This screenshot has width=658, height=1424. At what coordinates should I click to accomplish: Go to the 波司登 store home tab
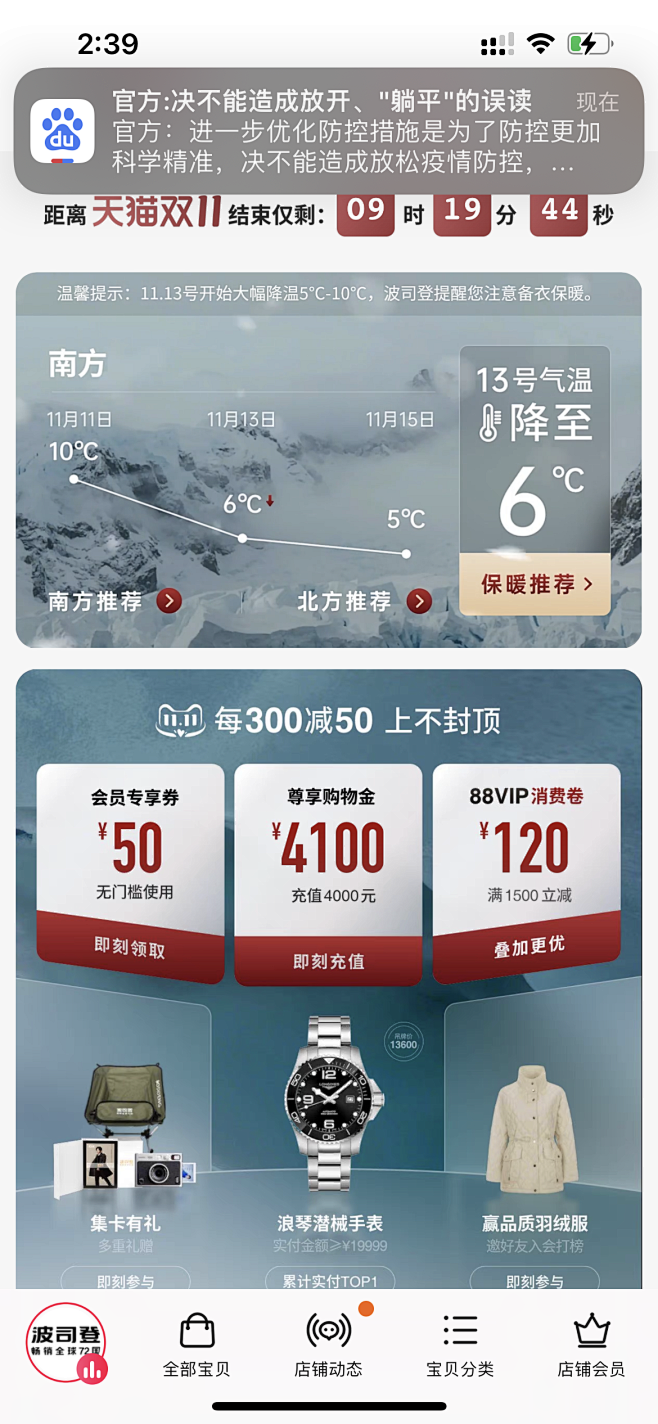(x=66, y=1341)
